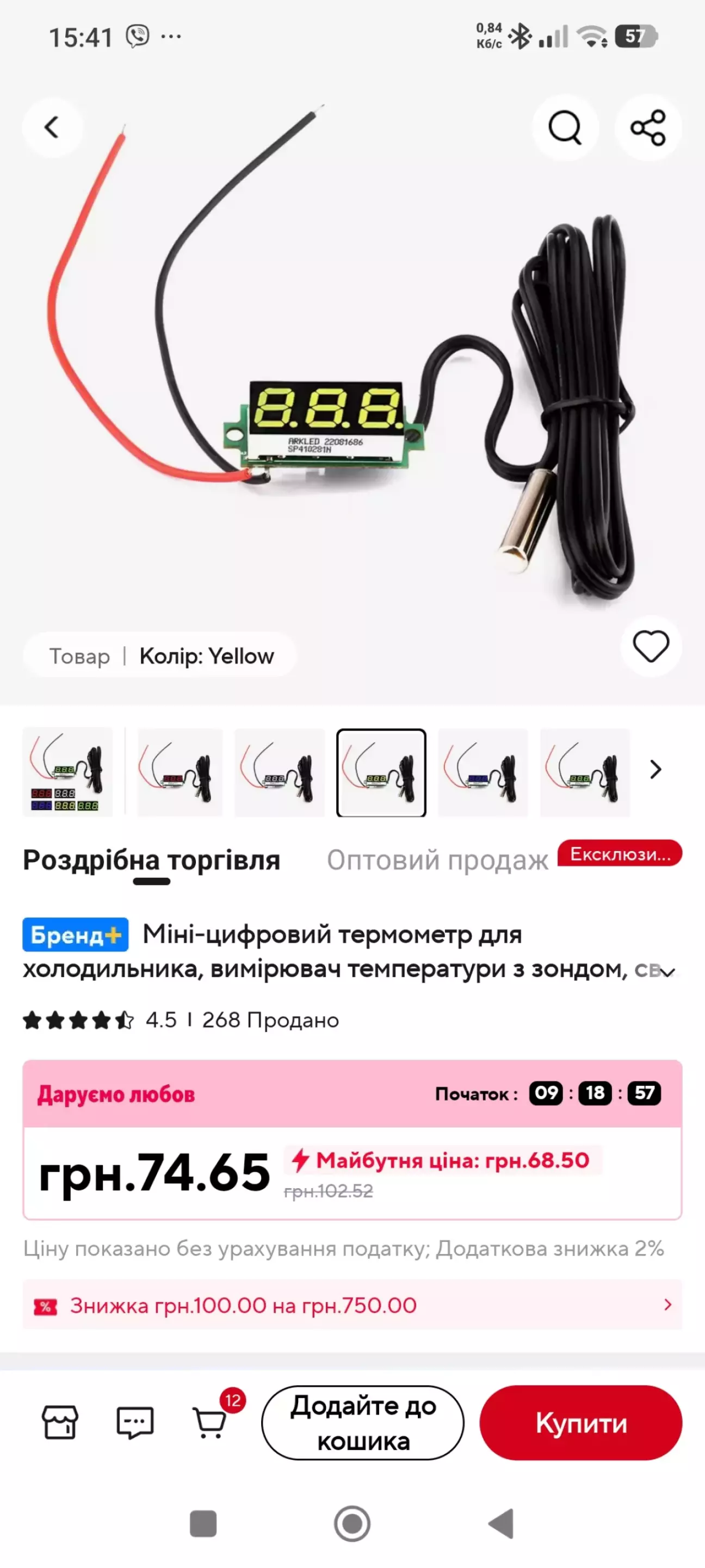705x1568 pixels.
Task: Open the shopping cart with 12 items
Action: click(x=210, y=1423)
